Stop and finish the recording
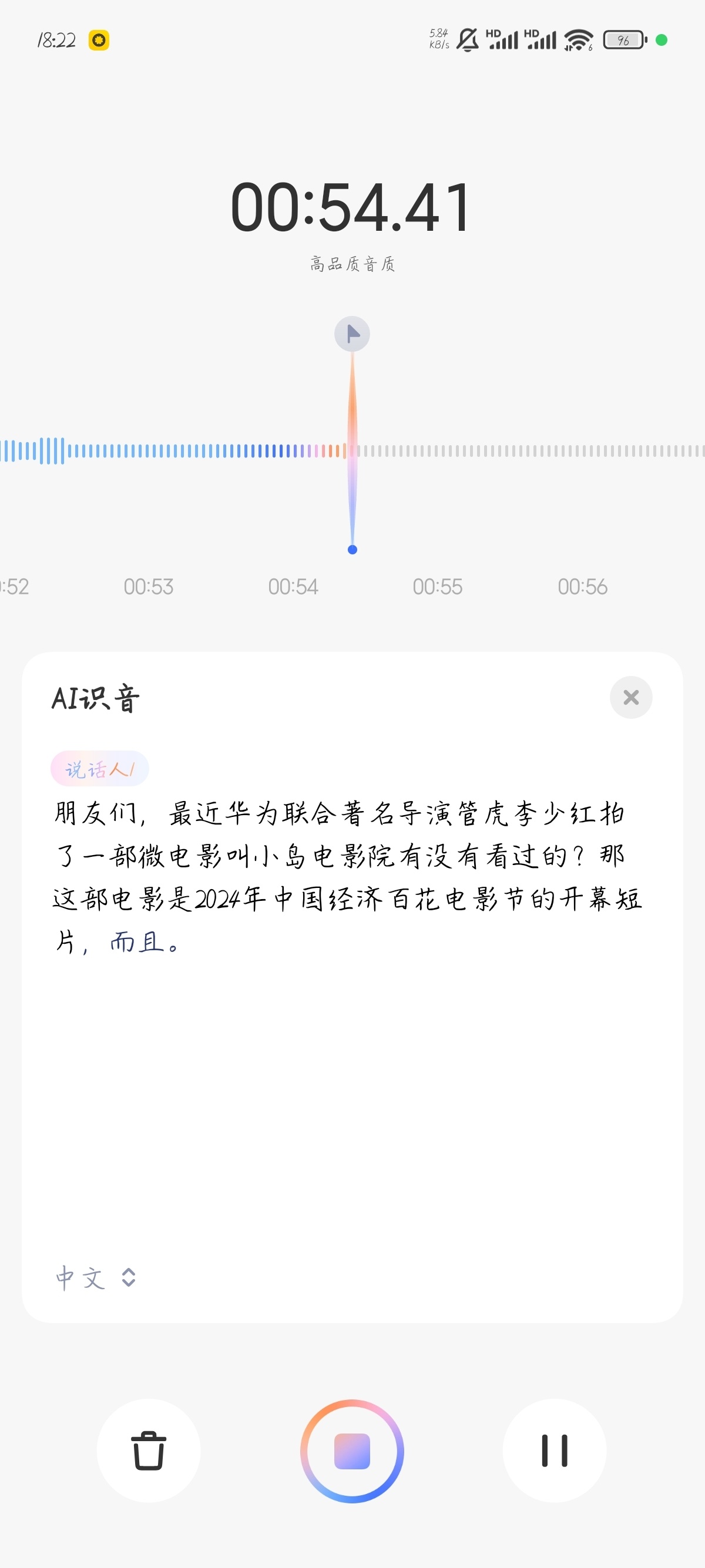 pyautogui.click(x=352, y=1451)
